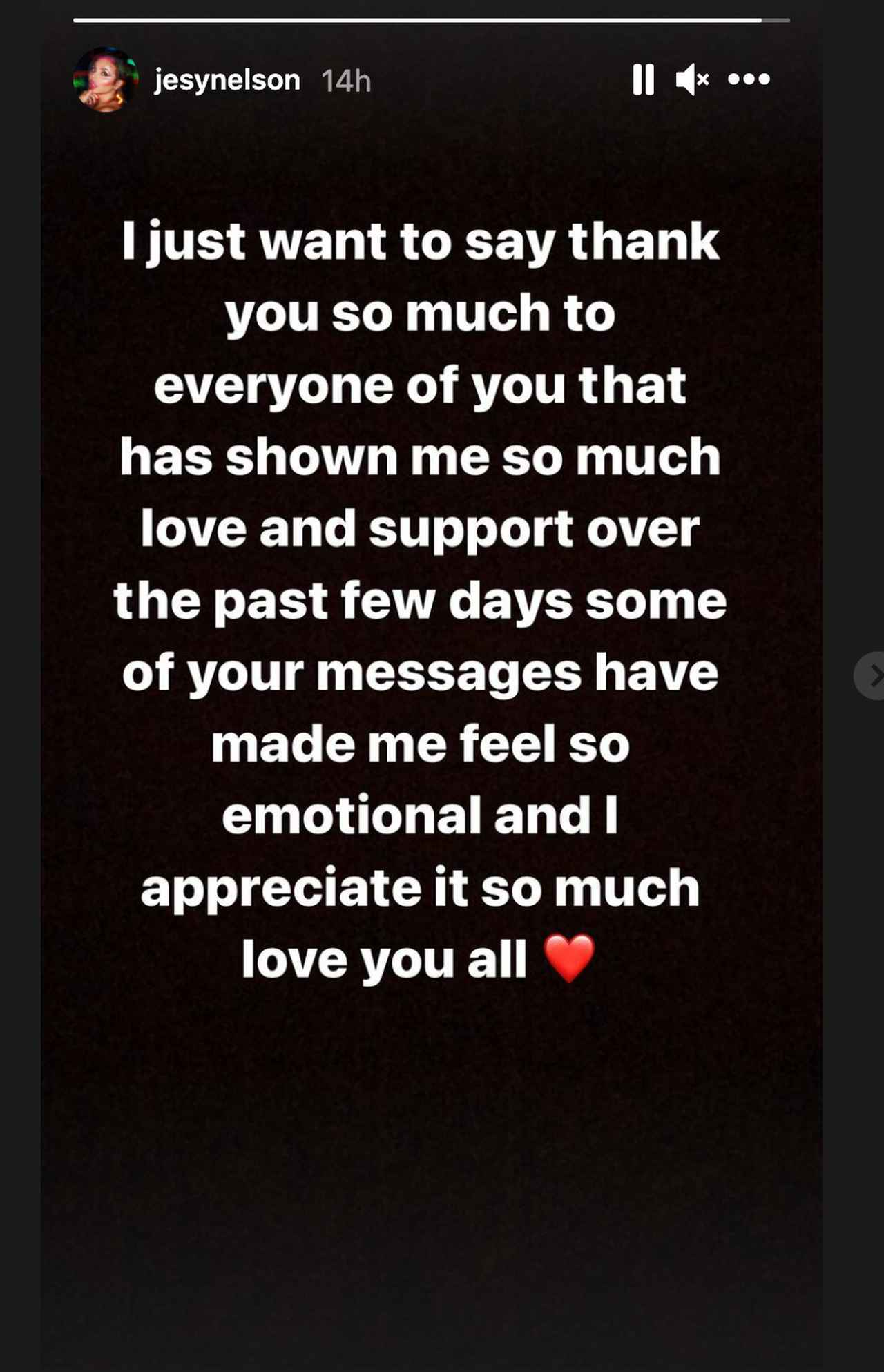Skip to the next story arrow
This screenshot has width=884, height=1372.
click(x=872, y=675)
